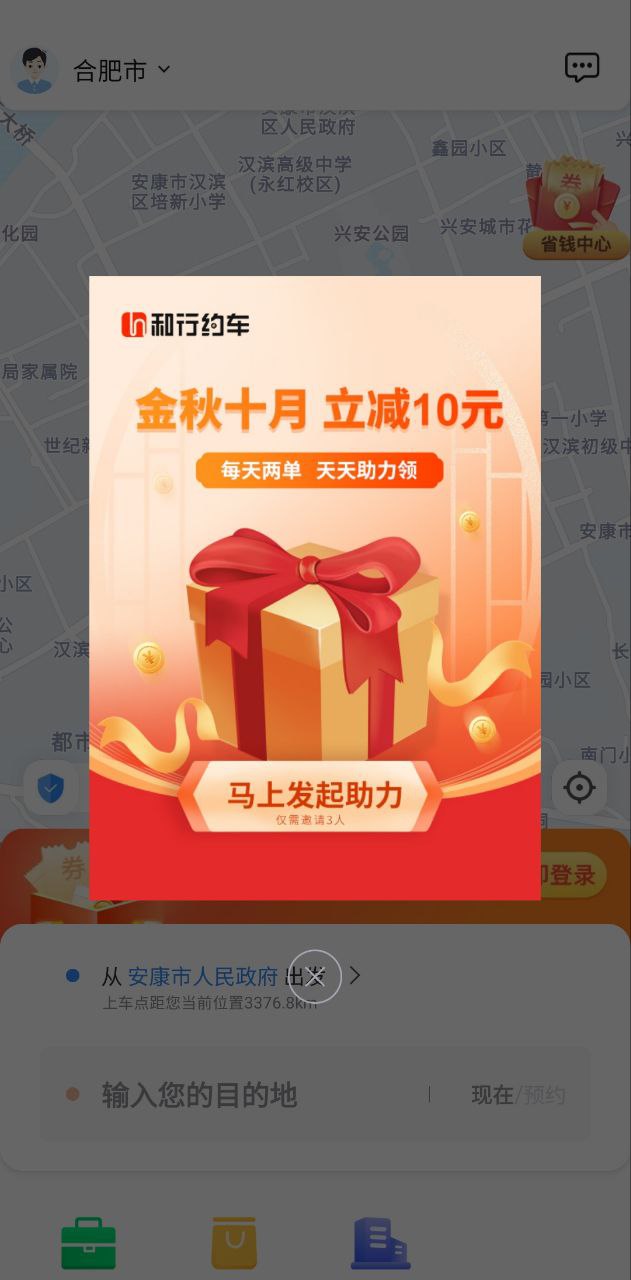Open the 省钱中心 red envelope
631x1280 pixels.
click(575, 208)
